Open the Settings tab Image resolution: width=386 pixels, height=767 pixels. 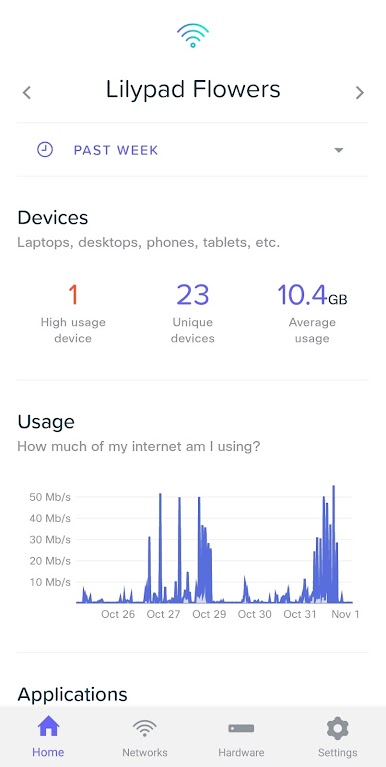pos(338,738)
